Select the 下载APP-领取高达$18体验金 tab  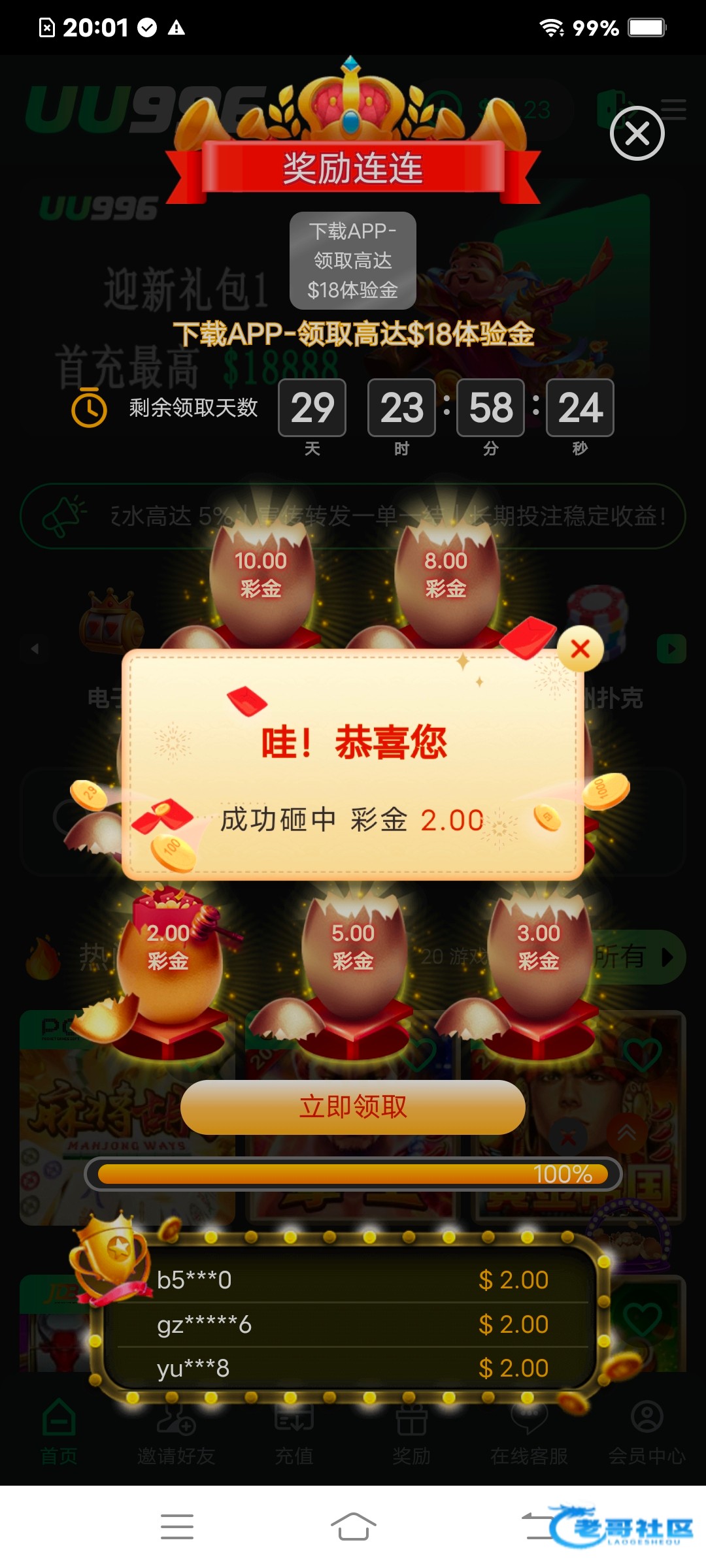click(353, 261)
